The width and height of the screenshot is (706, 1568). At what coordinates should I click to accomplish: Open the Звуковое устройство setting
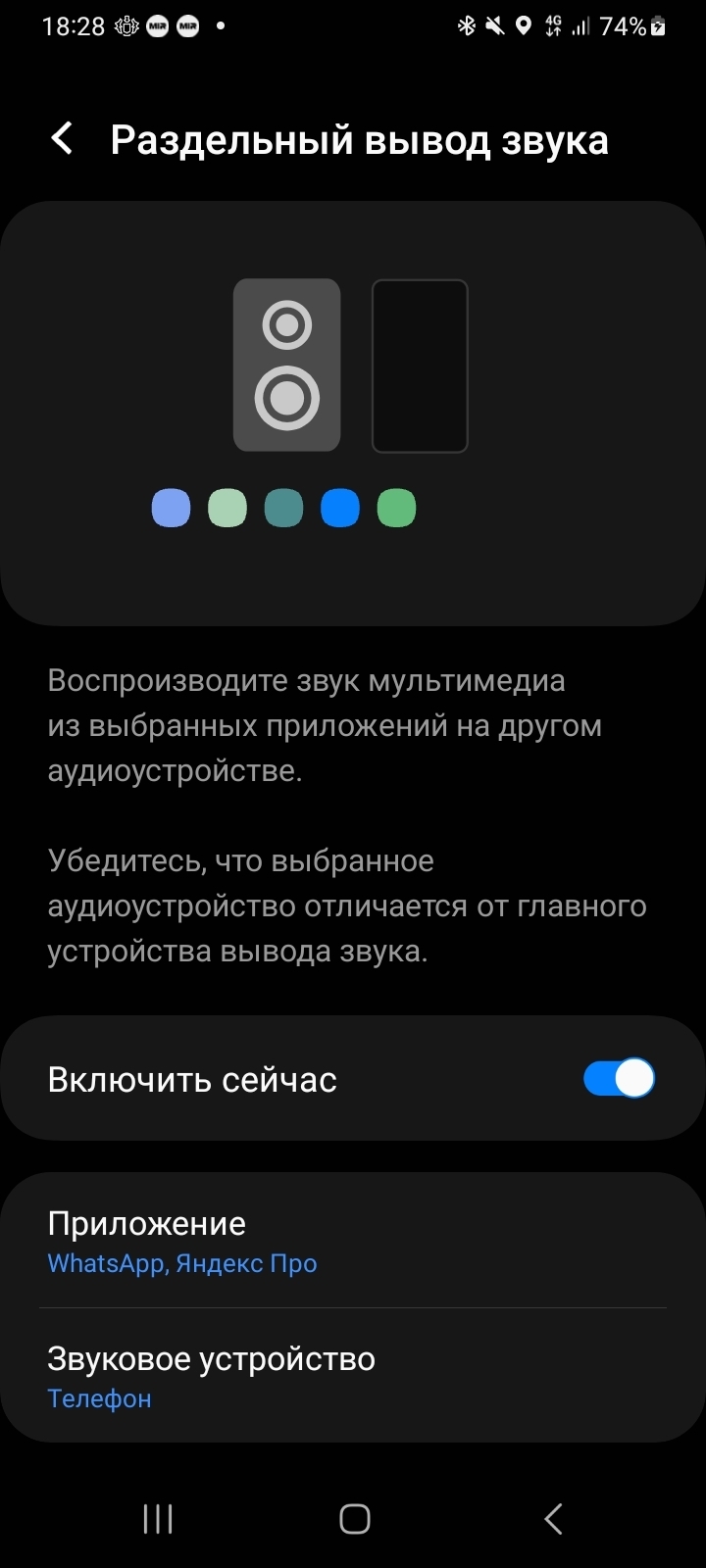tap(353, 1376)
